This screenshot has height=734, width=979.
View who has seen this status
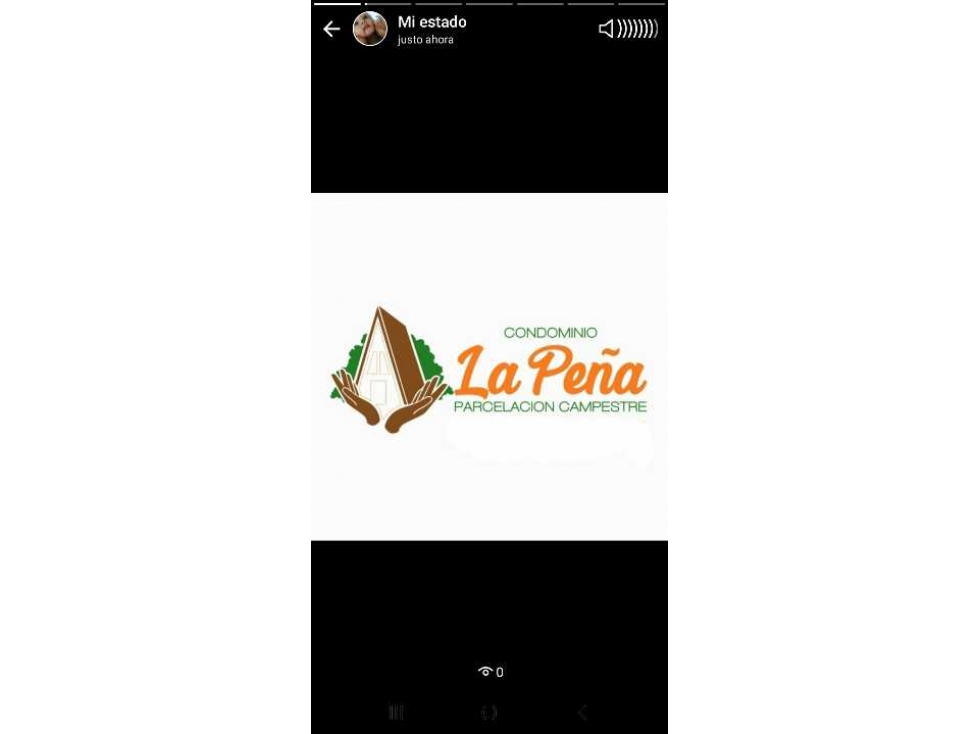[490, 672]
